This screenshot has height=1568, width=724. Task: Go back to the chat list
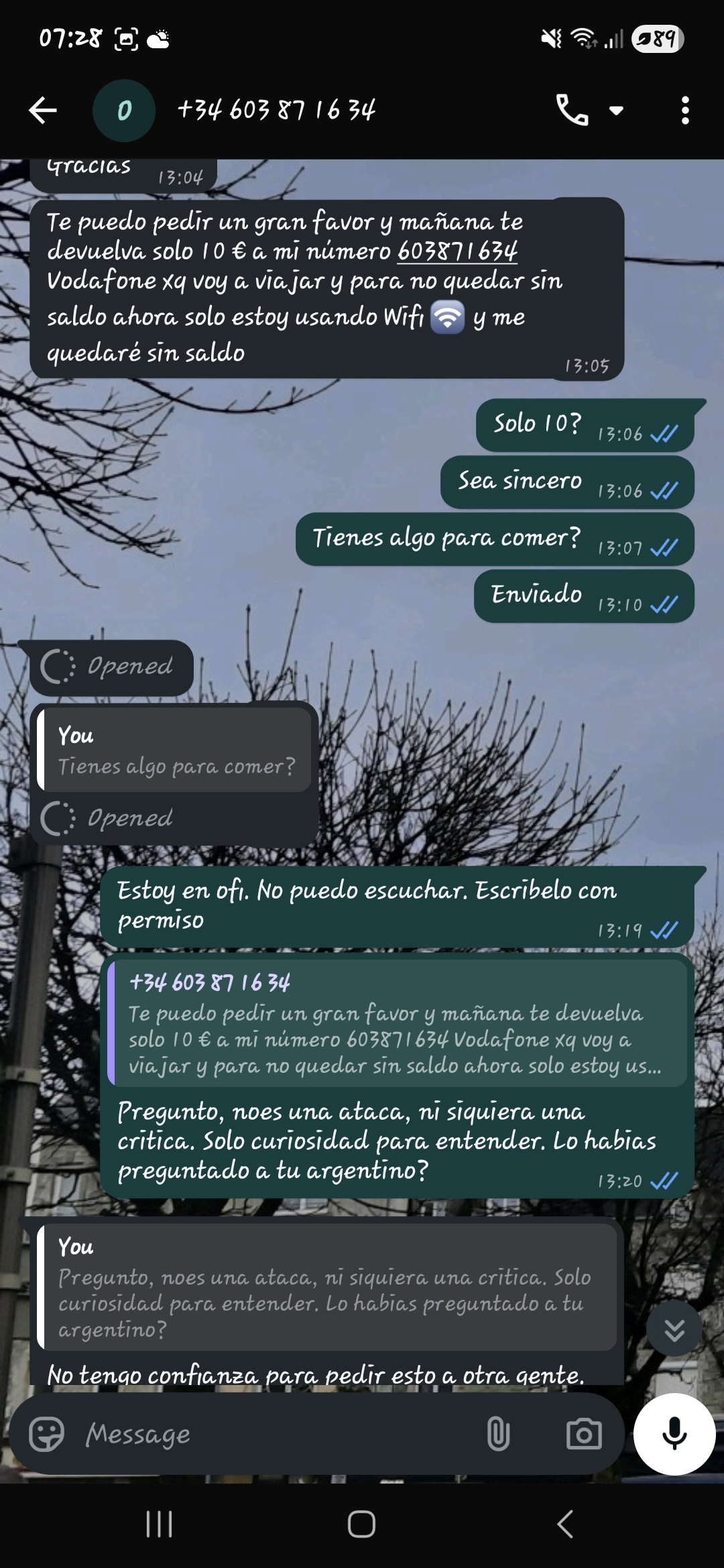pyautogui.click(x=43, y=111)
